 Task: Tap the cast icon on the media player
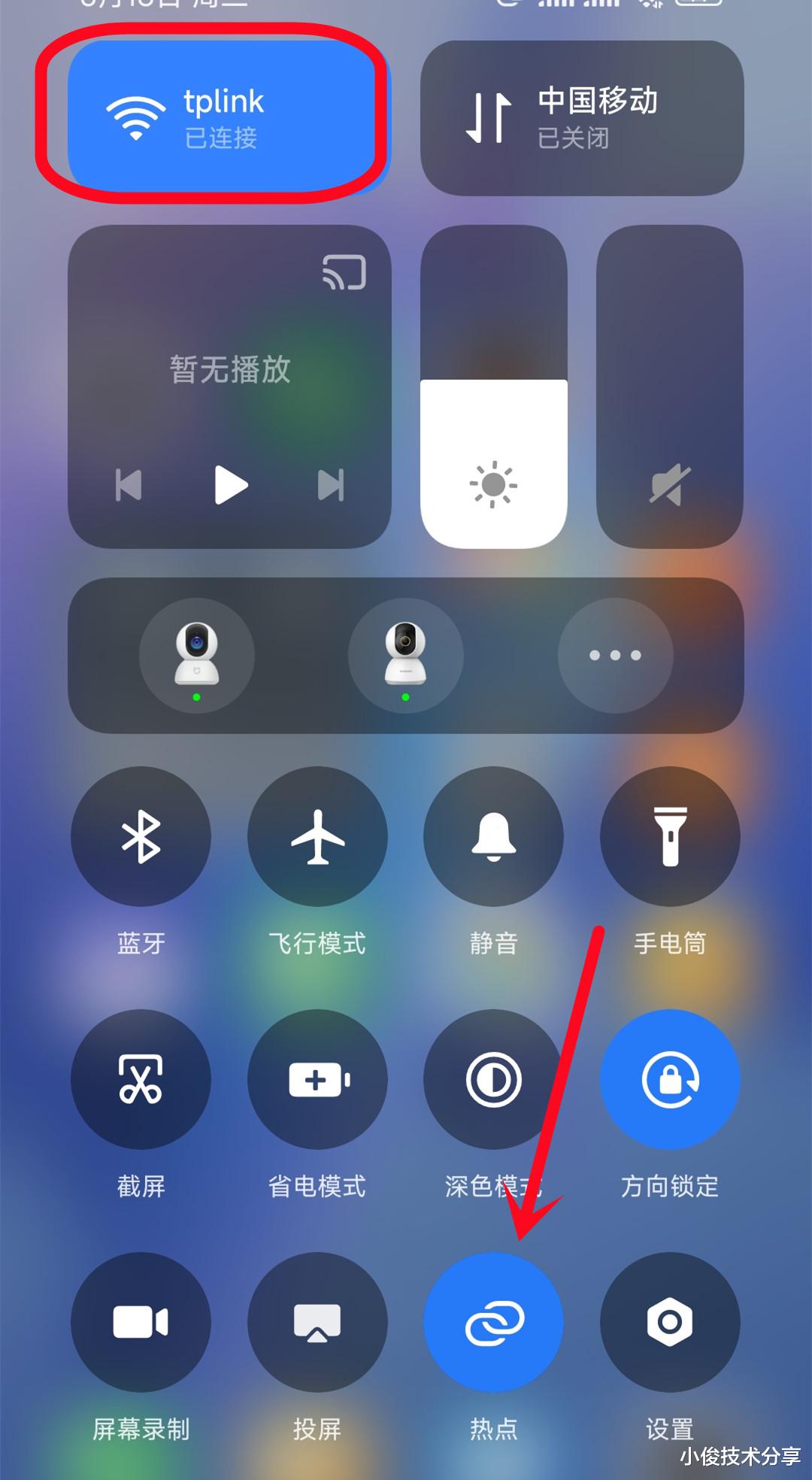[344, 274]
